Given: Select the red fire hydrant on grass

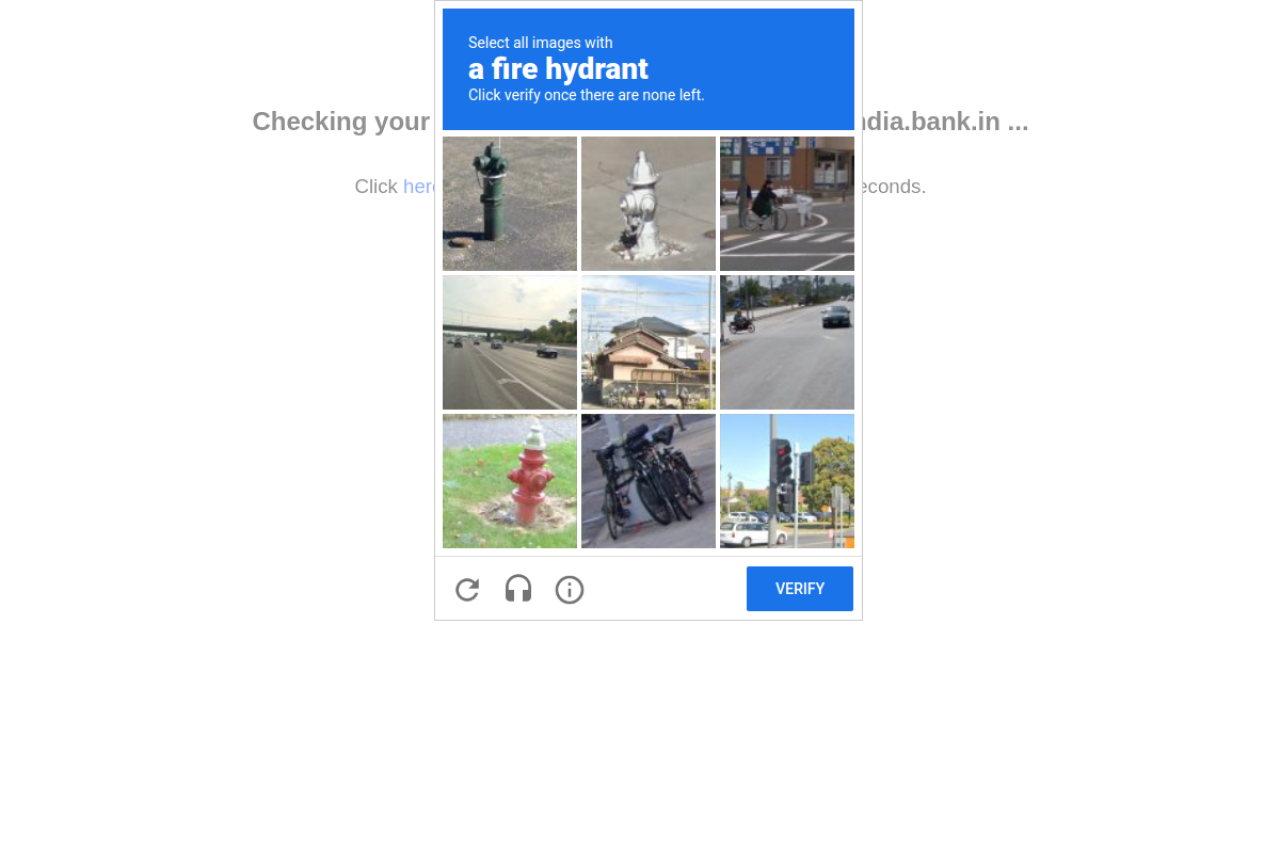Looking at the screenshot, I should (509, 481).
